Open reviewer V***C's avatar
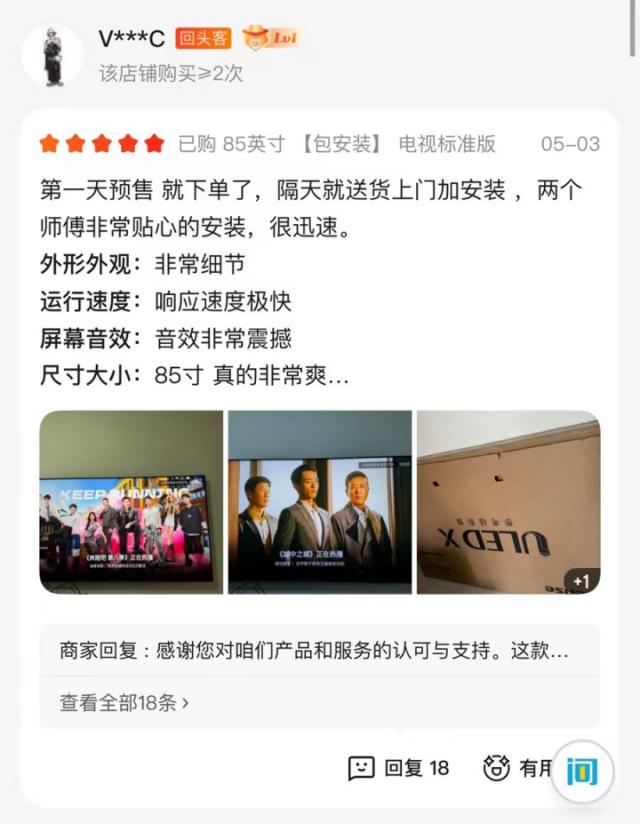This screenshot has width=640, height=824. coord(52,54)
